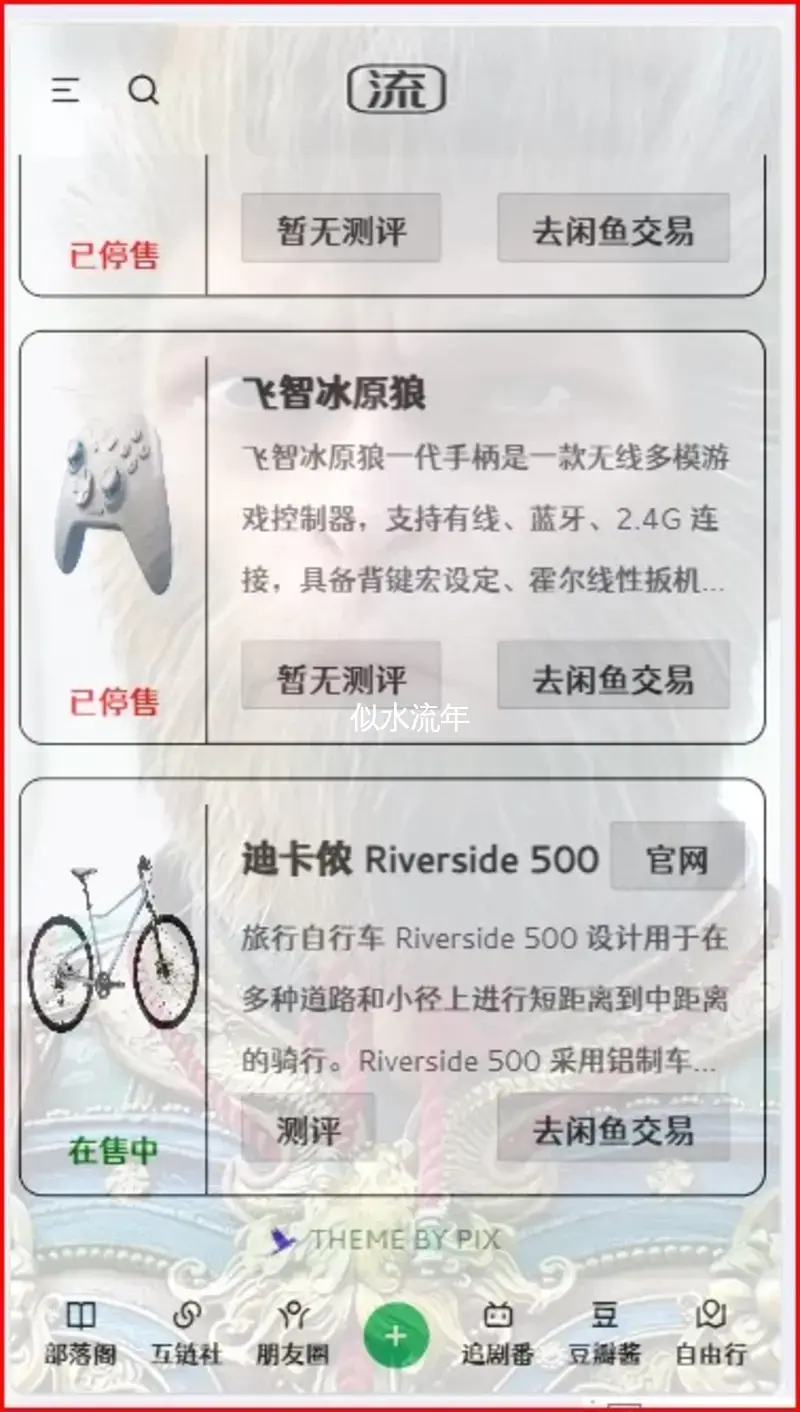
Task: Open 官网 for 迪卡侬 Riverside 500
Action: pos(677,858)
